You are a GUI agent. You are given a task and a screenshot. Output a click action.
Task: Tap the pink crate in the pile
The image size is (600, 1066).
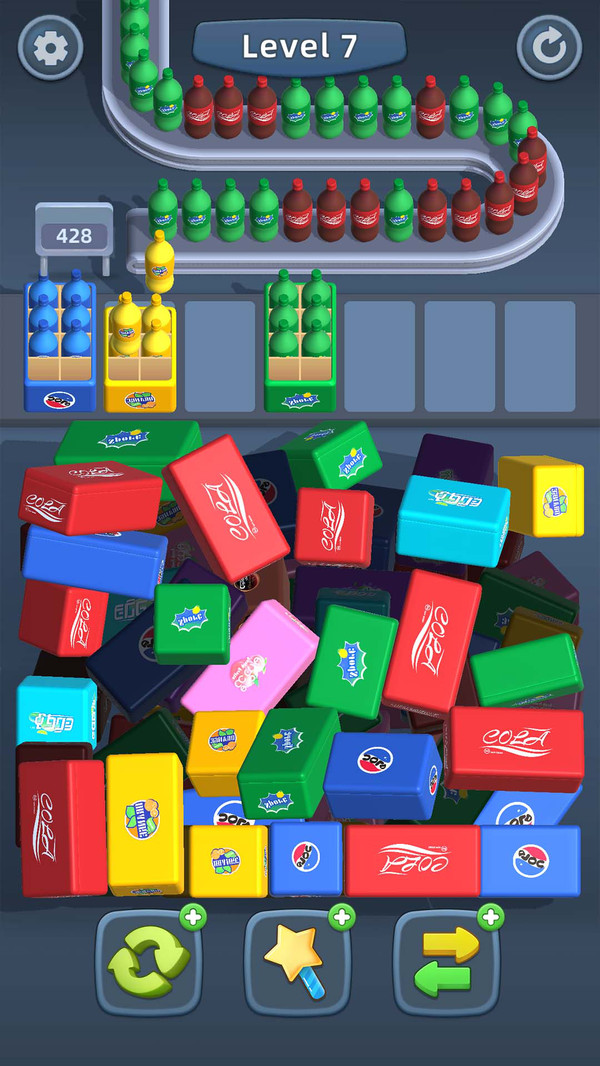249,659
